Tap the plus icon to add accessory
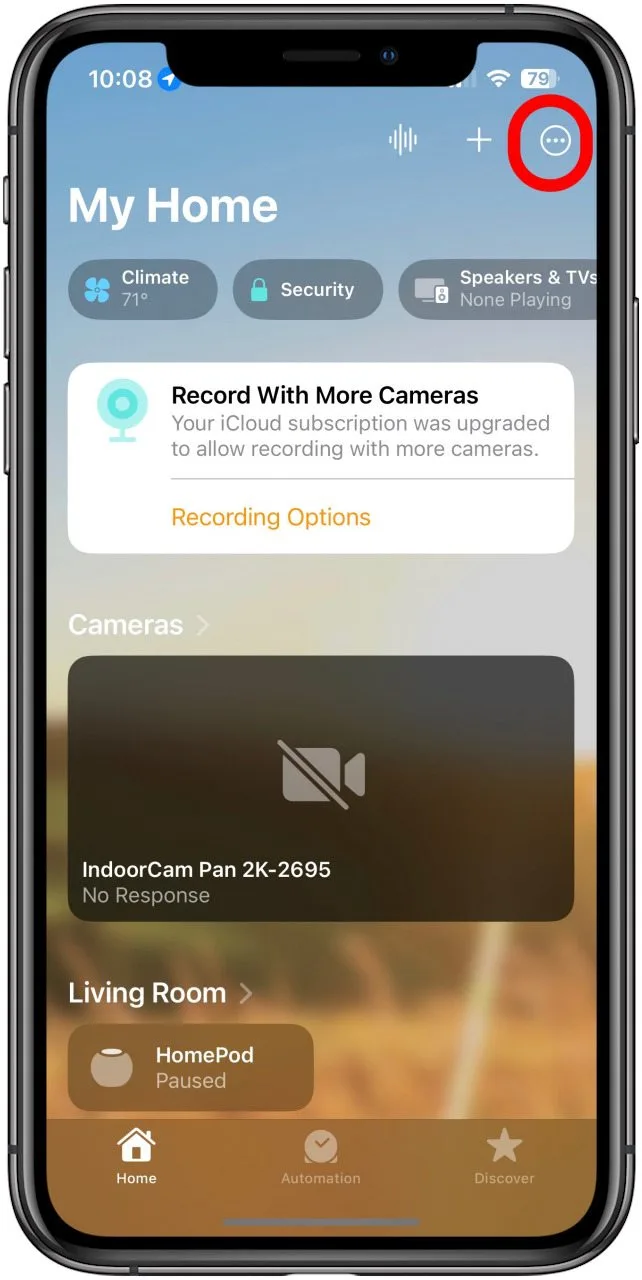642x1280 pixels. 479,140
